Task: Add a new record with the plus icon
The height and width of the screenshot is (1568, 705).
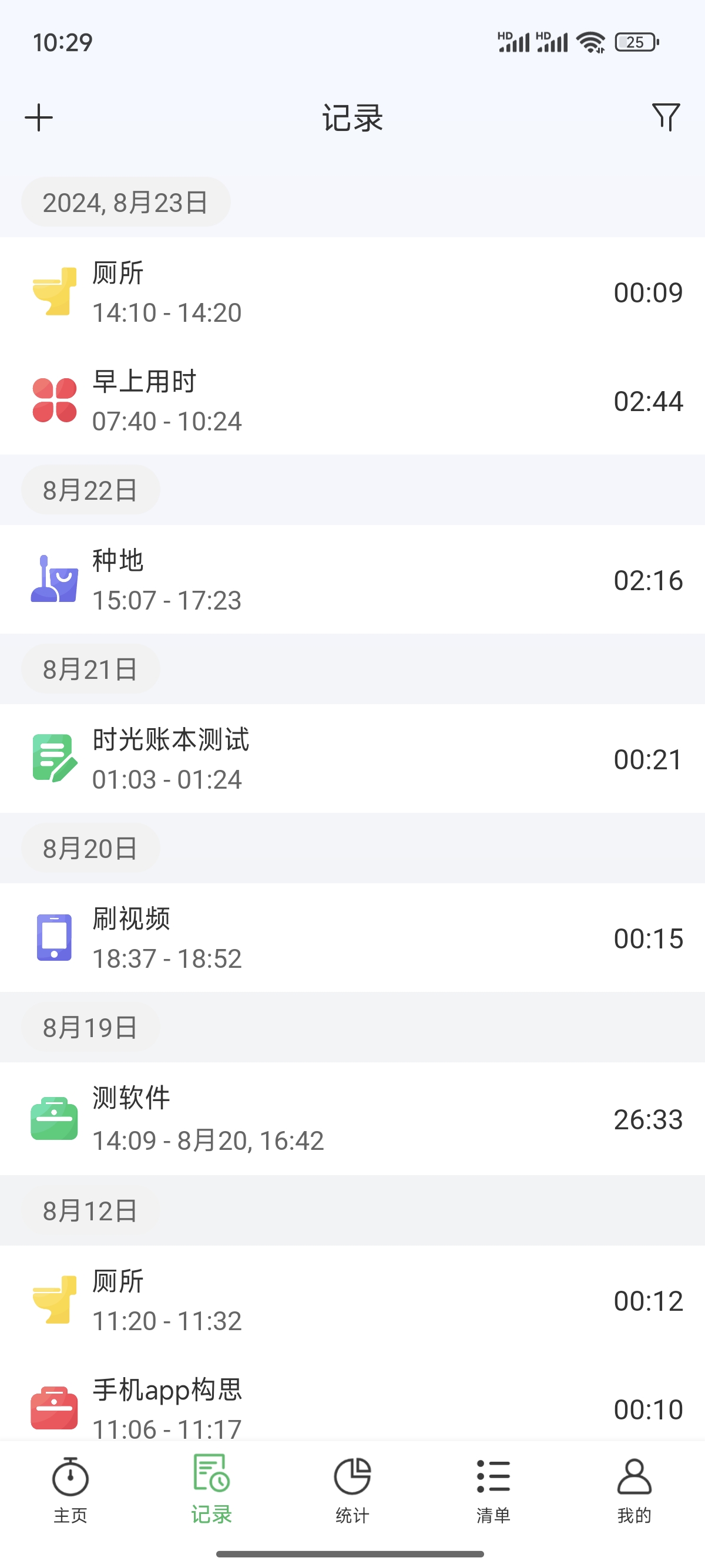Action: point(39,117)
